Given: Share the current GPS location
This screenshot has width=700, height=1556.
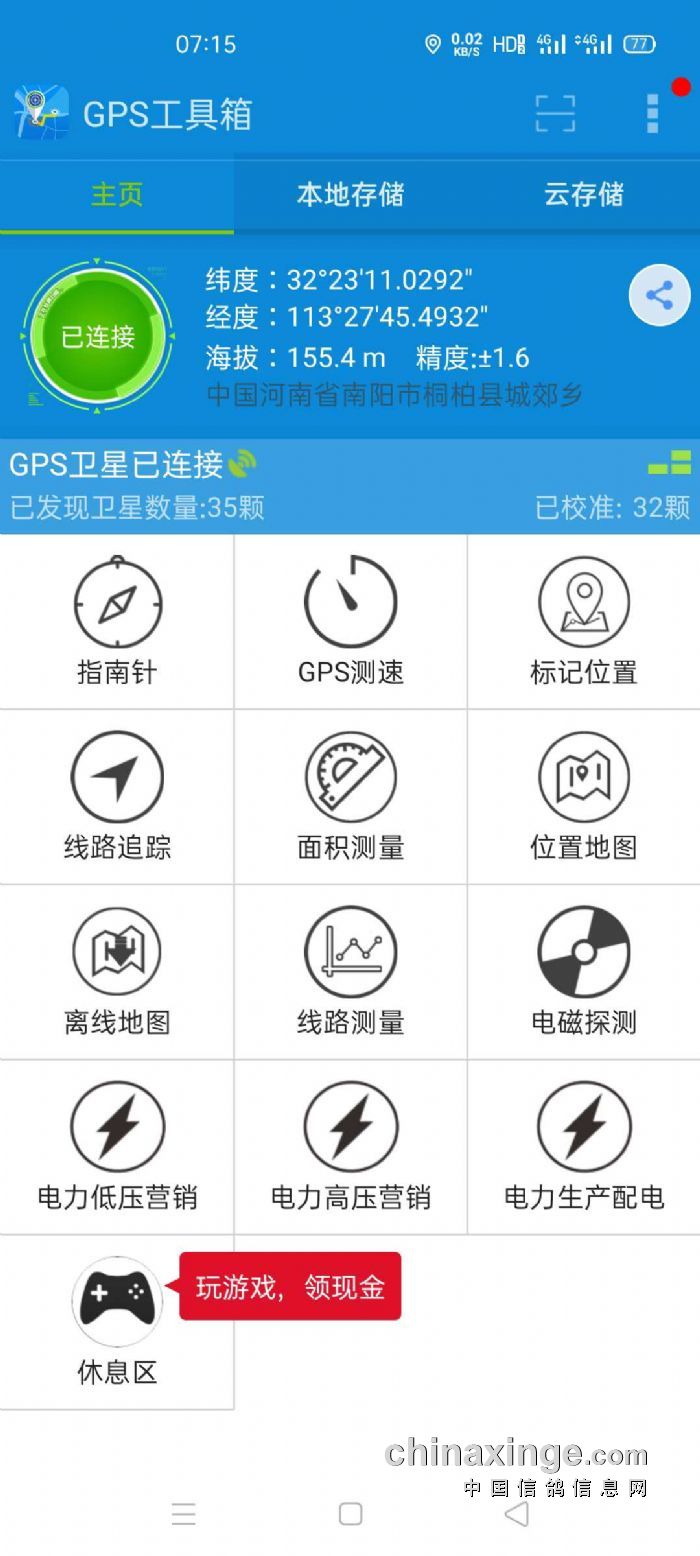Looking at the screenshot, I should 659,295.
